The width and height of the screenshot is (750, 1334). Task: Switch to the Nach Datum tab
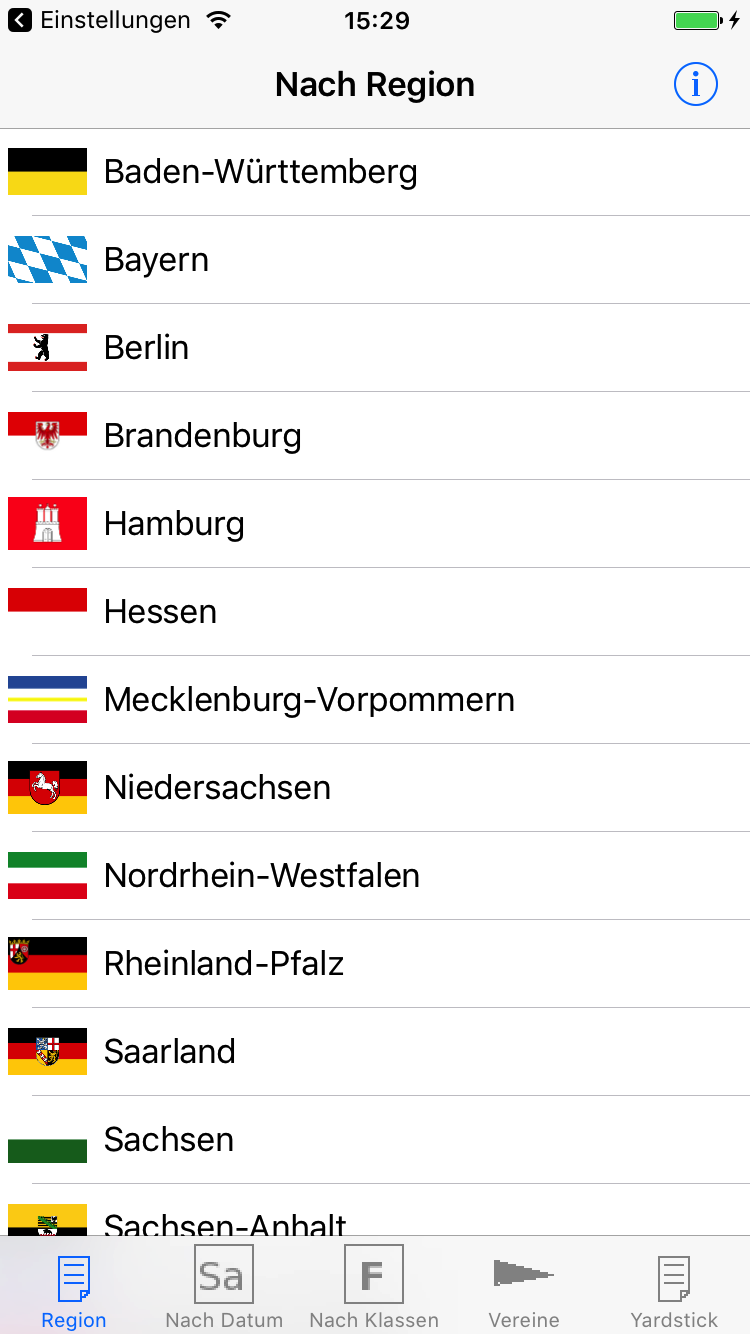(x=224, y=1287)
